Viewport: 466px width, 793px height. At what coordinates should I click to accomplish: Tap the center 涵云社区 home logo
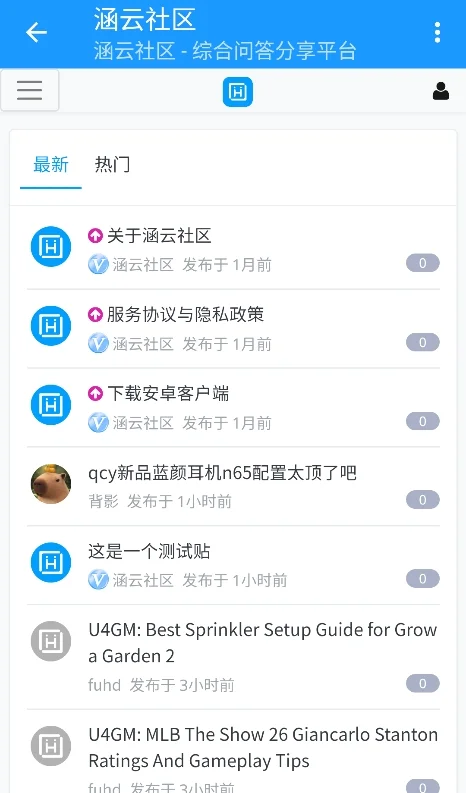(x=238, y=92)
